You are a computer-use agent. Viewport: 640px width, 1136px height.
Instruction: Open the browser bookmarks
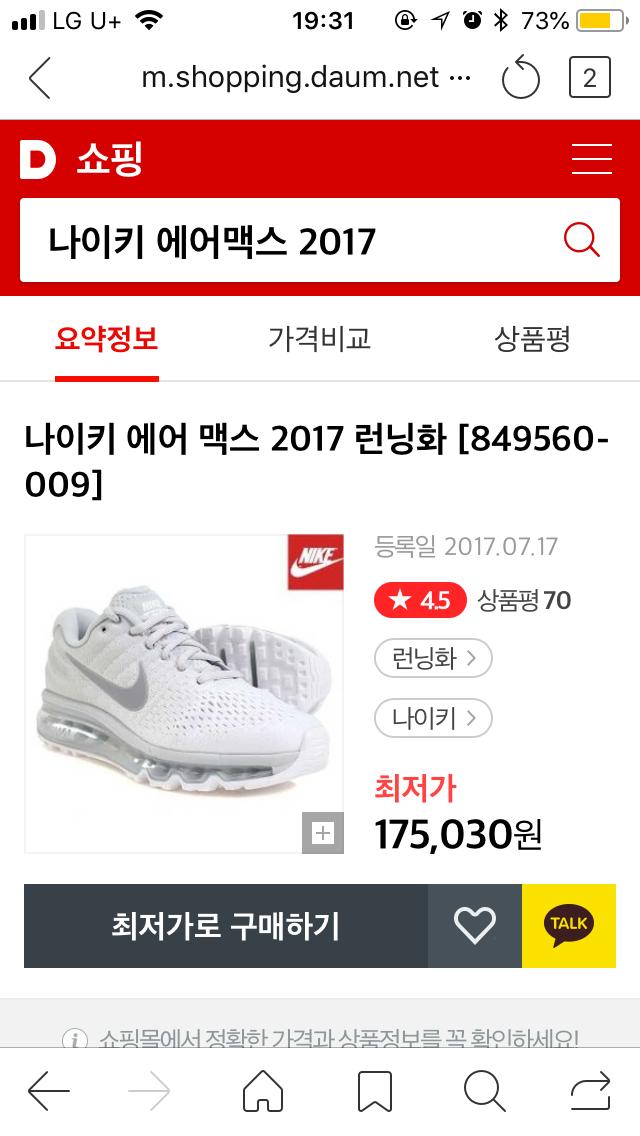click(374, 1091)
